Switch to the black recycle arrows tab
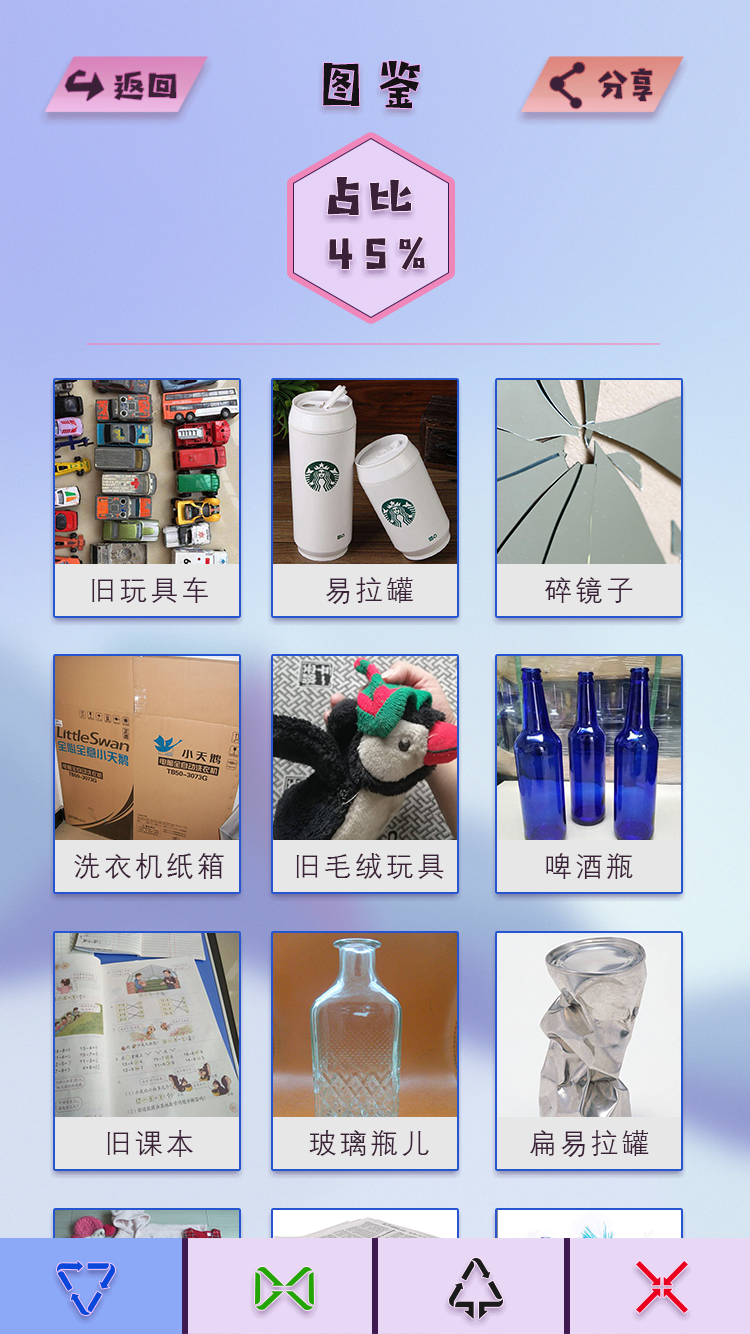Image resolution: width=750 pixels, height=1334 pixels. [x=475, y=1287]
